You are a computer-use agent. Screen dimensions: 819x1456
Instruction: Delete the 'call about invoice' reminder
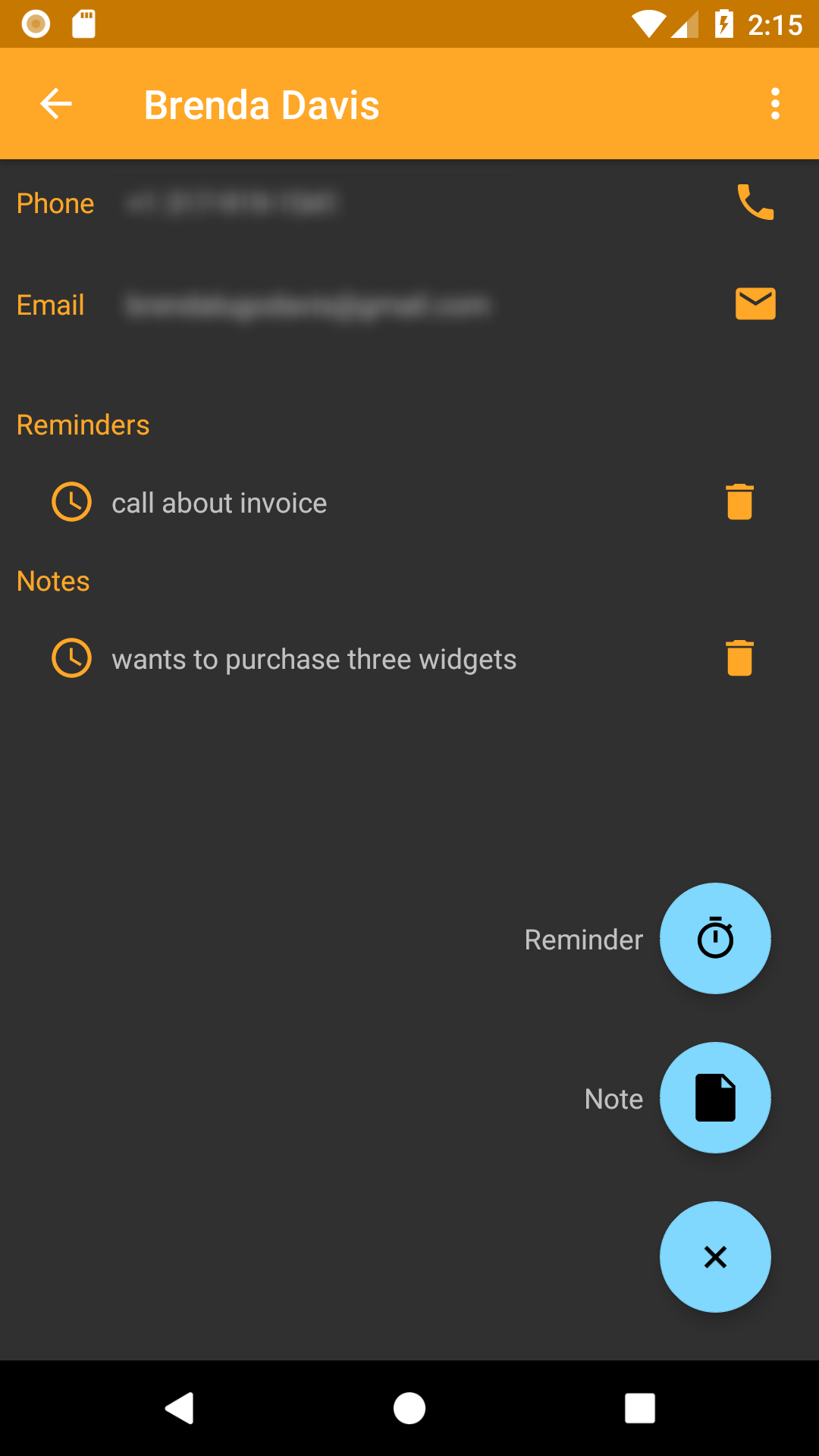pos(739,502)
